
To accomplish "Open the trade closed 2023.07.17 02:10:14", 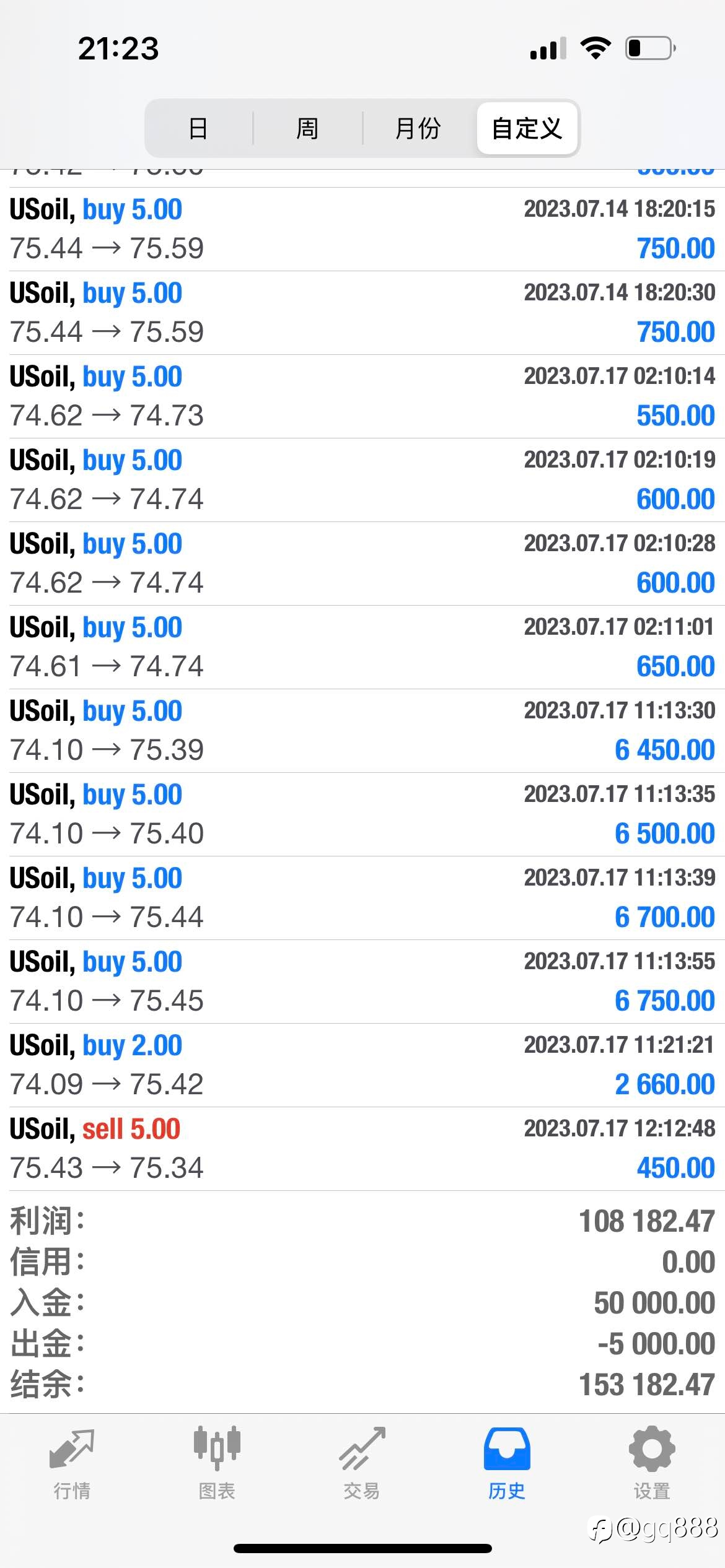I will coord(362,396).
